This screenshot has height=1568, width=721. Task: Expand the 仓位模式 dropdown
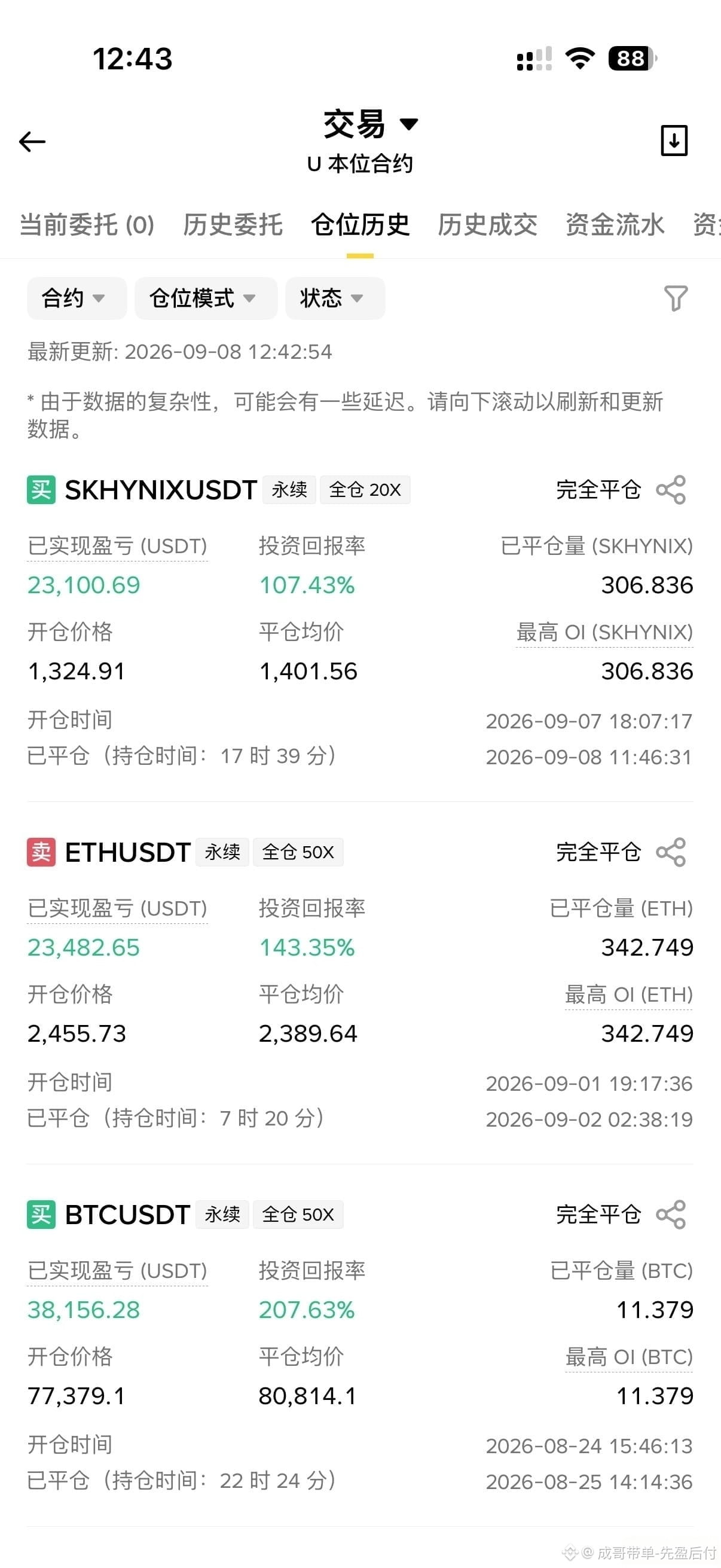click(x=206, y=298)
